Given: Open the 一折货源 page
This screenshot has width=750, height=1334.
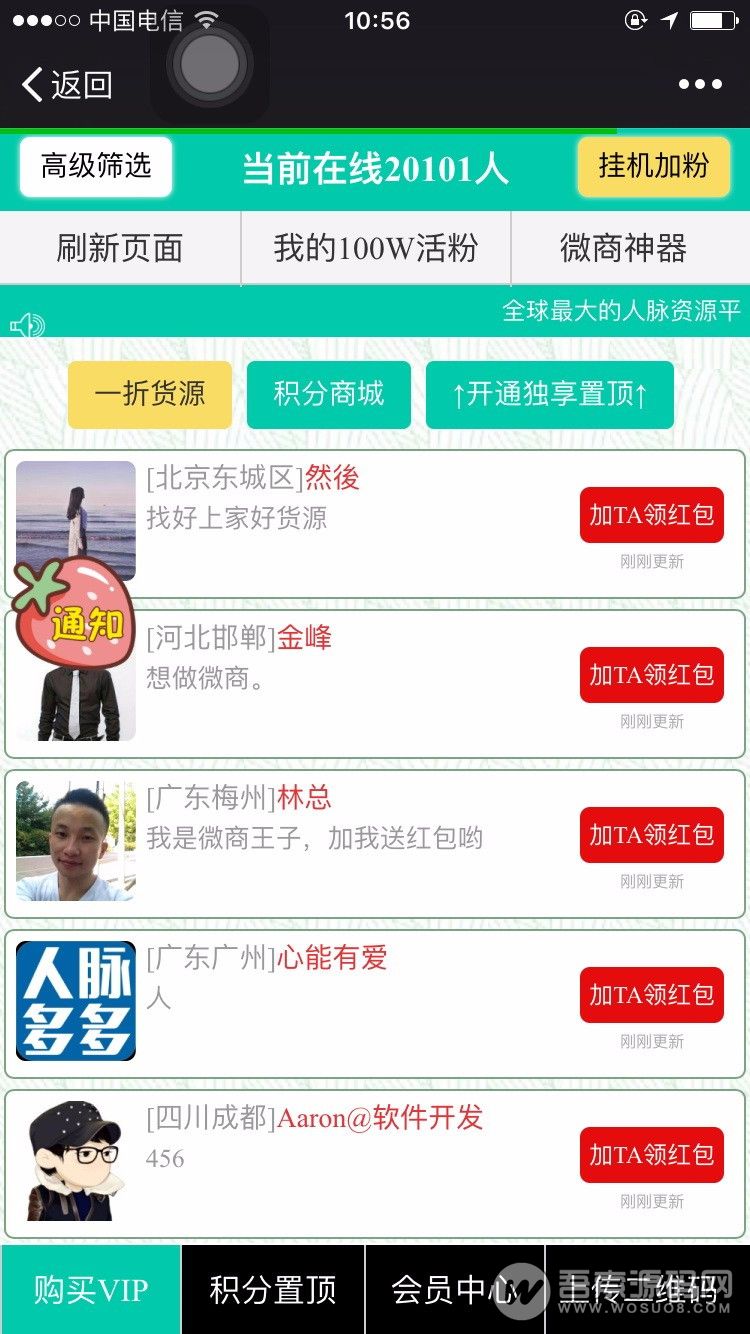Looking at the screenshot, I should pos(148,394).
